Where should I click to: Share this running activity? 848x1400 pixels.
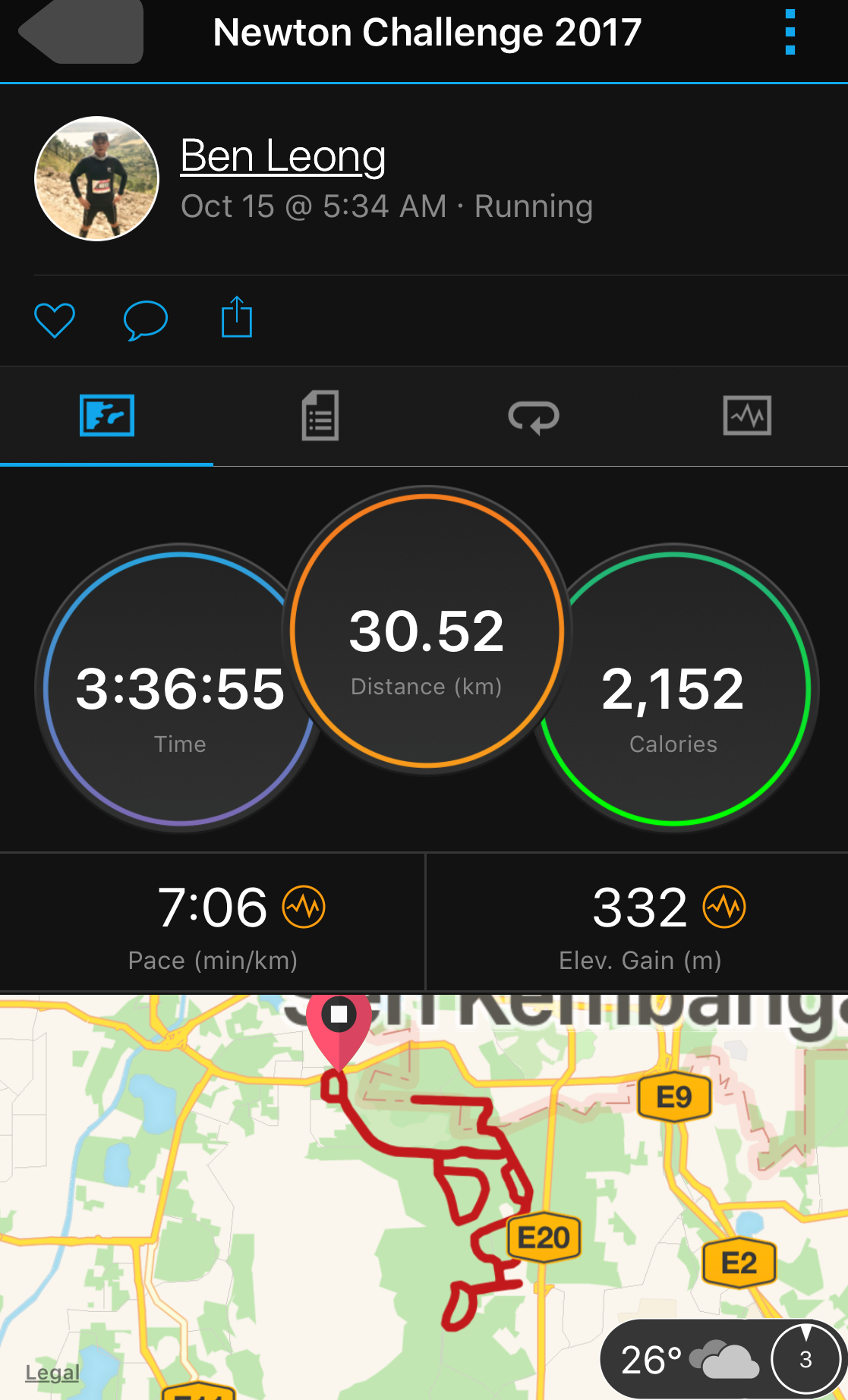[x=237, y=317]
